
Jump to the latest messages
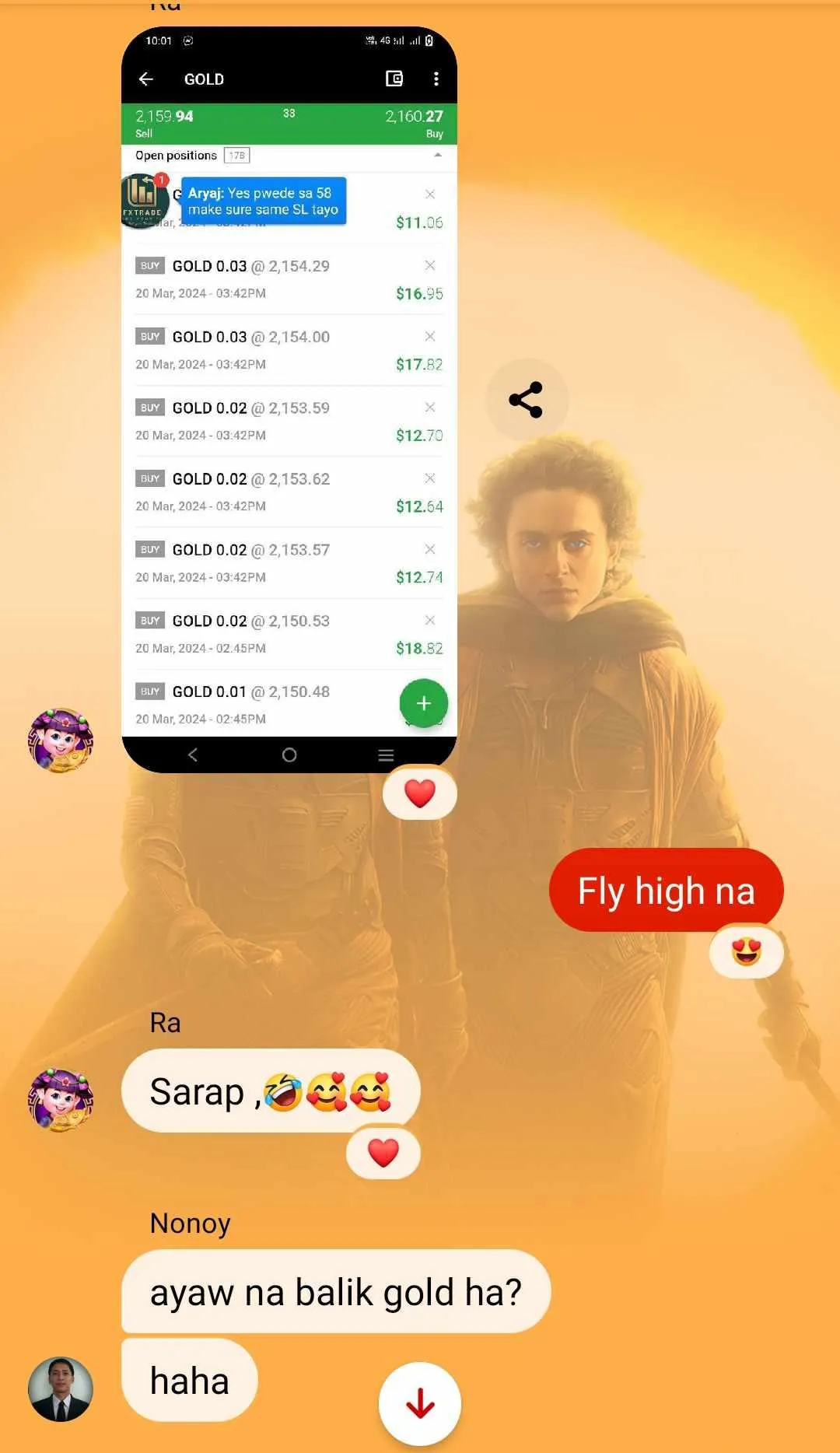420,1404
